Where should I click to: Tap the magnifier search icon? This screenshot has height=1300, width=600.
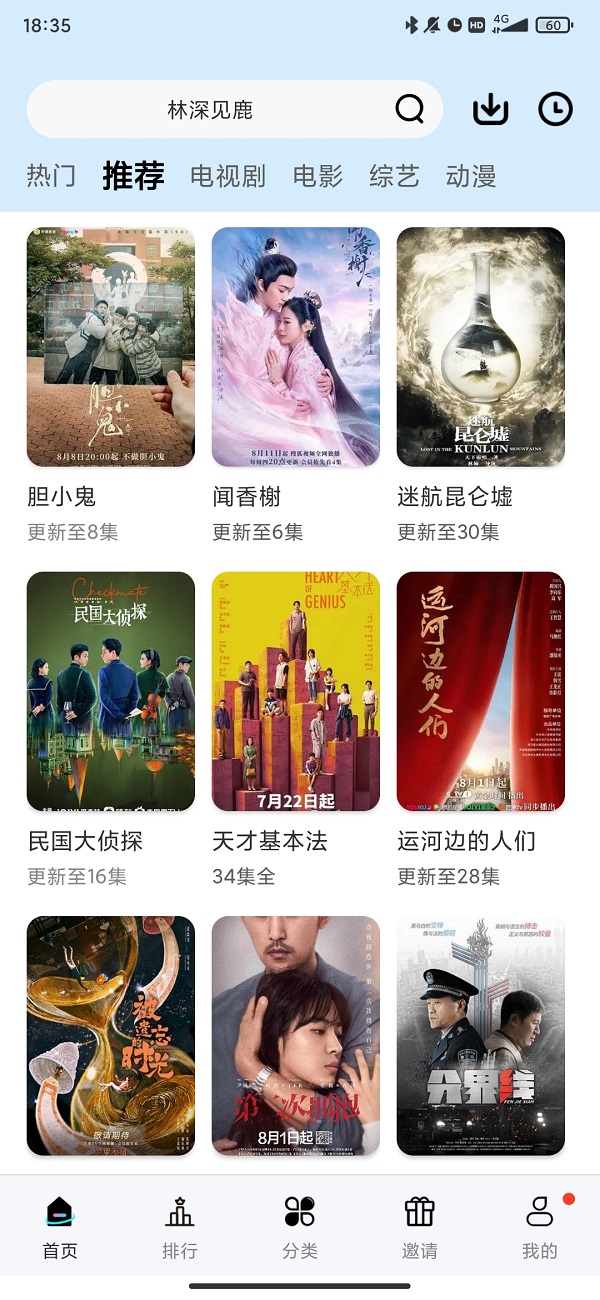(x=409, y=109)
